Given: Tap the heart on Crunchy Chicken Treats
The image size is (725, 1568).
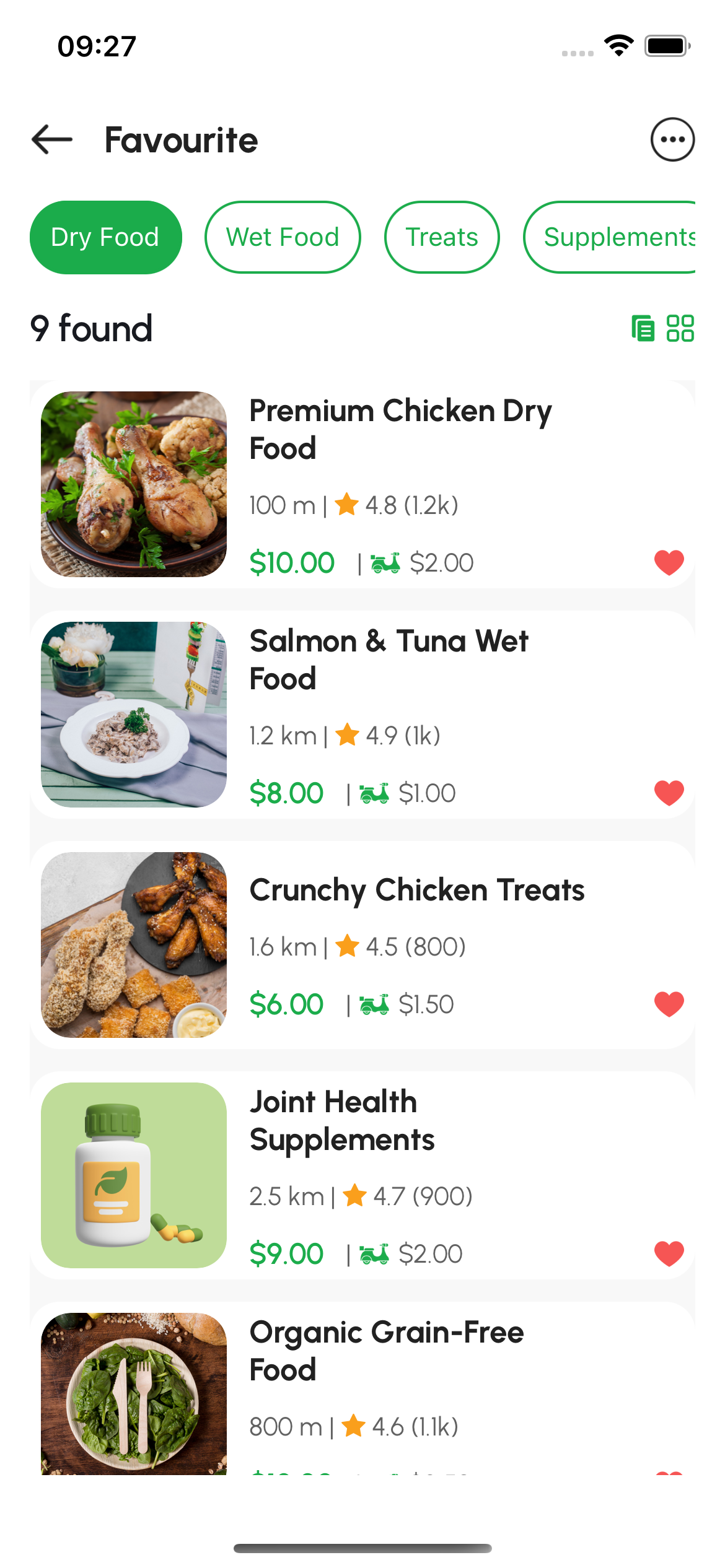Looking at the screenshot, I should pos(669,1004).
